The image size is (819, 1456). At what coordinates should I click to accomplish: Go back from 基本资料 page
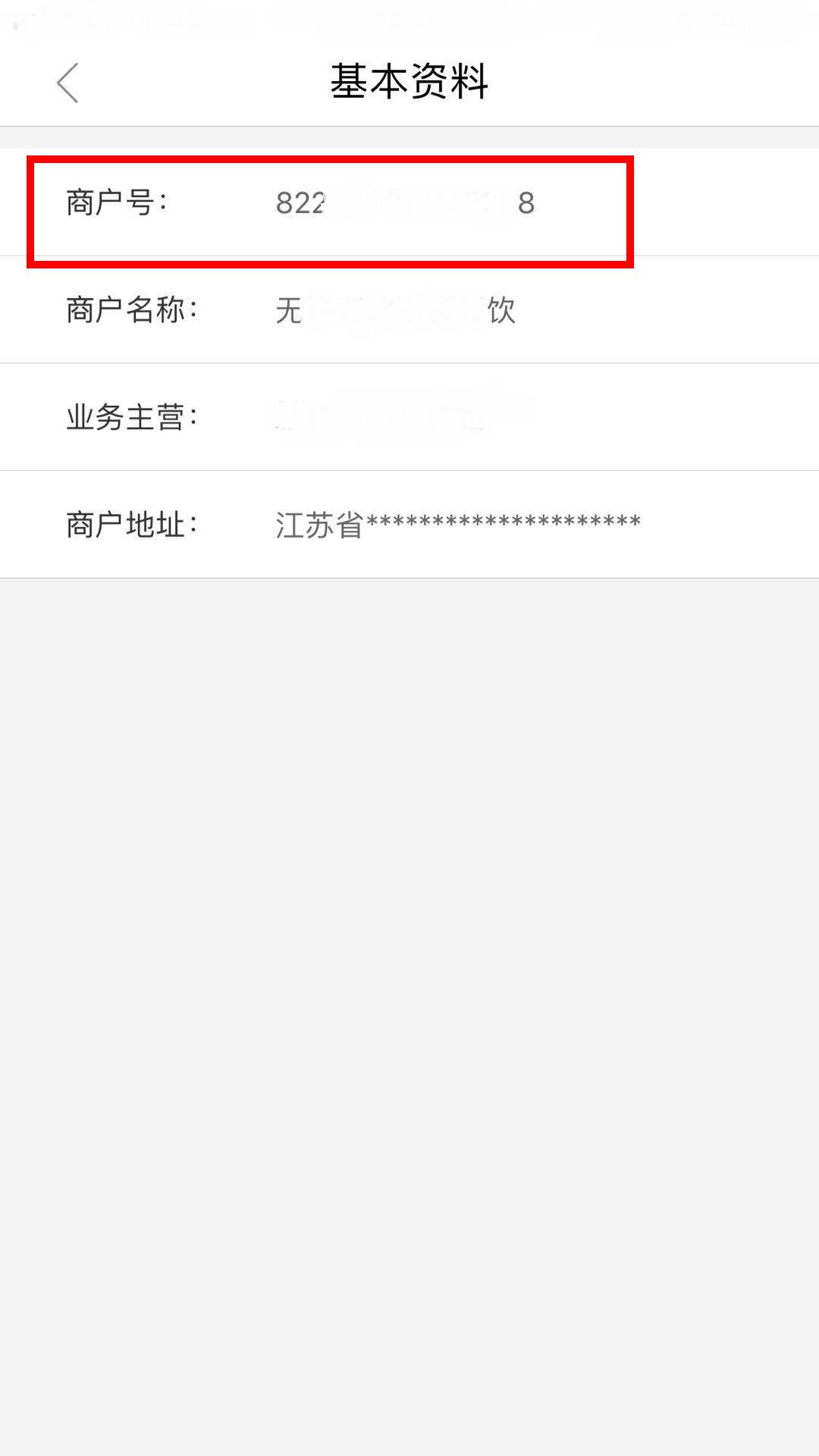click(67, 83)
